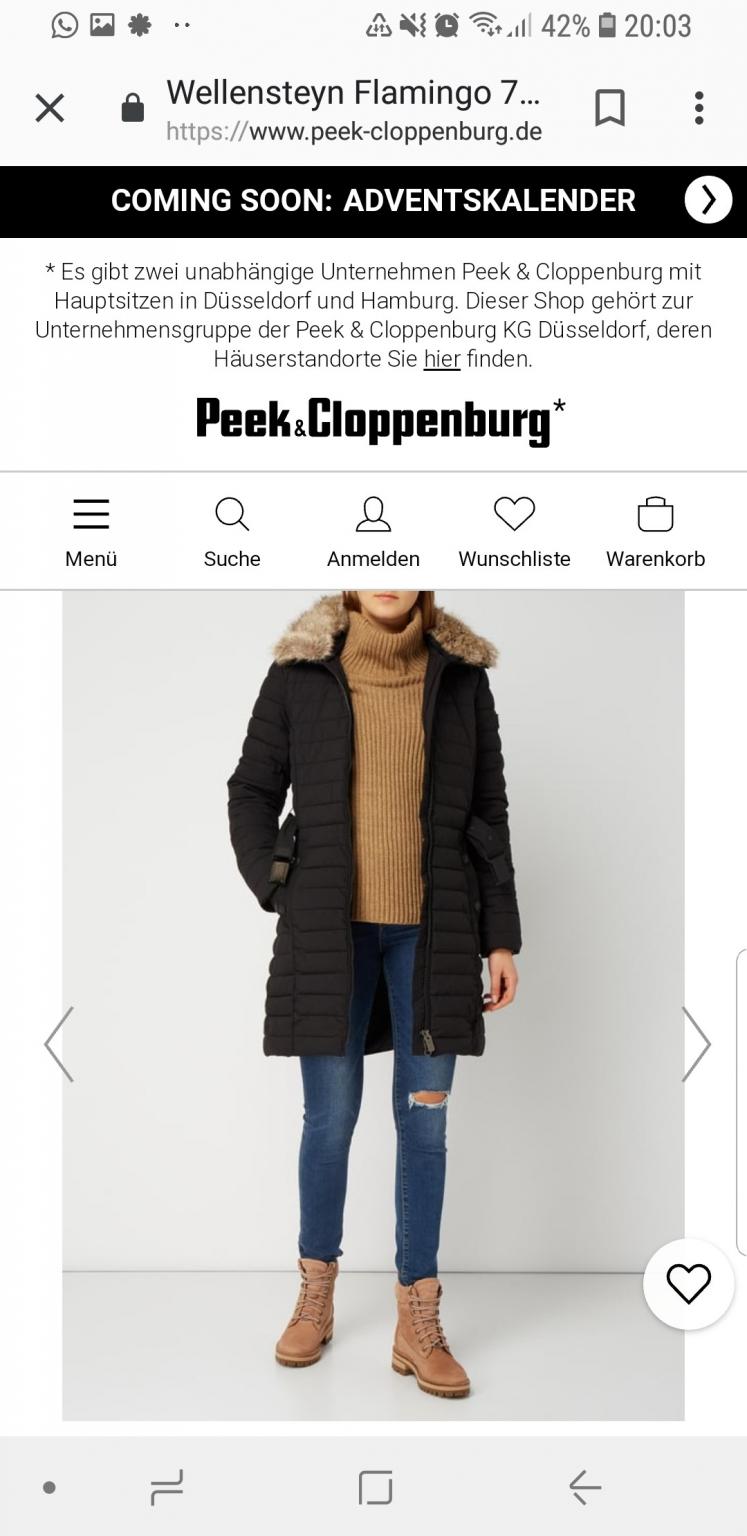Open the browser overflow menu
The height and width of the screenshot is (1536, 747).
tap(699, 108)
